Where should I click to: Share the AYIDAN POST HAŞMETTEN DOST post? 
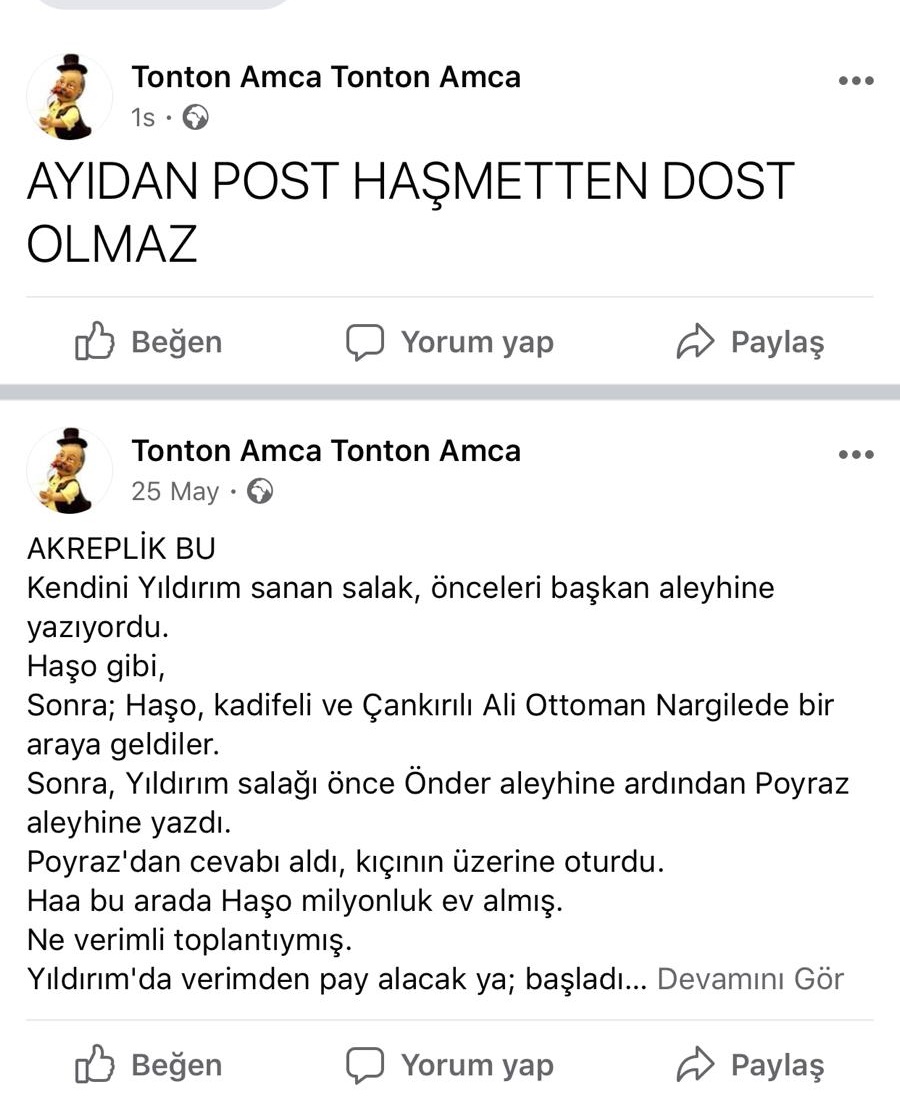(x=751, y=343)
